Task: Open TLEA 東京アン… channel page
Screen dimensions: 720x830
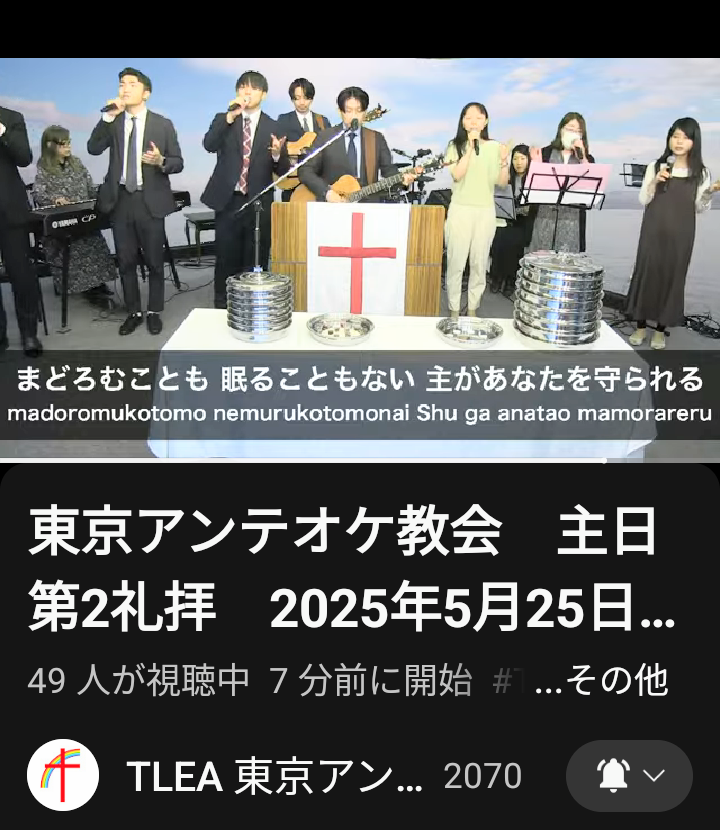Action: tap(275, 776)
